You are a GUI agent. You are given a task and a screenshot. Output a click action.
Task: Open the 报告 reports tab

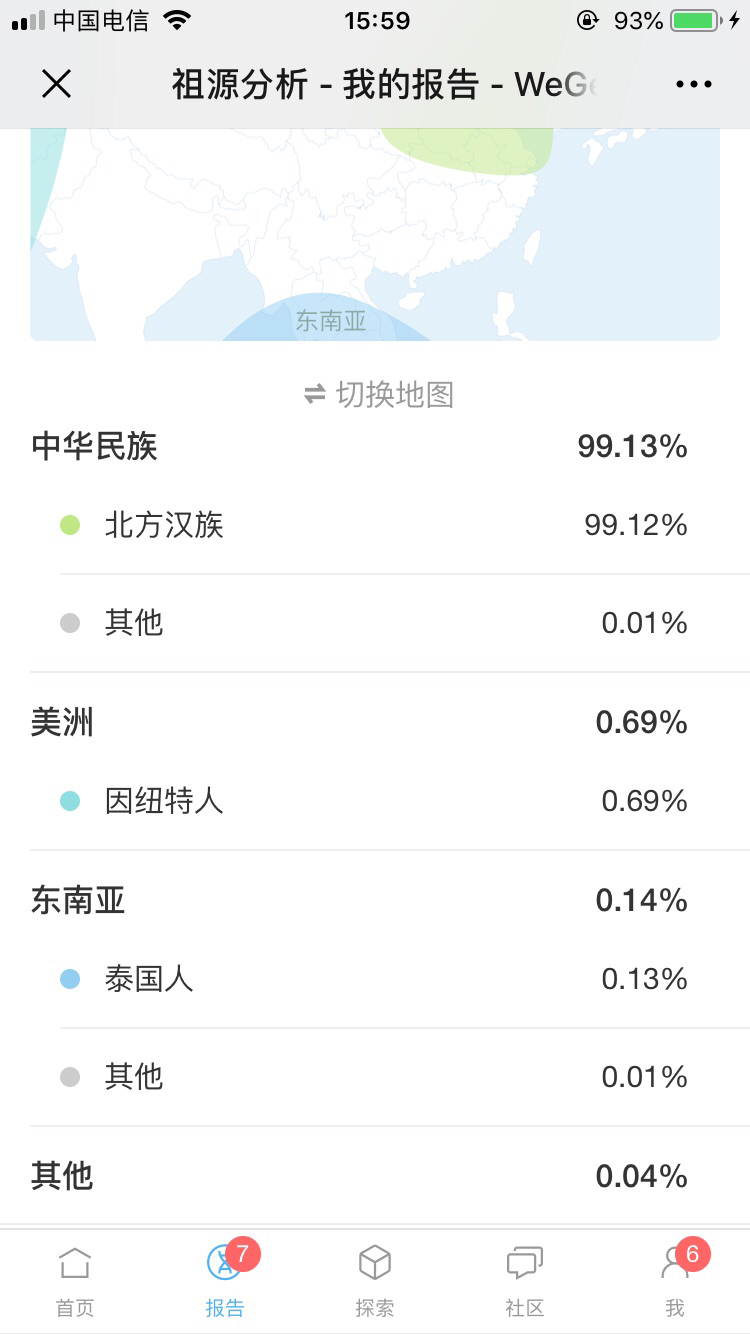(x=225, y=1281)
